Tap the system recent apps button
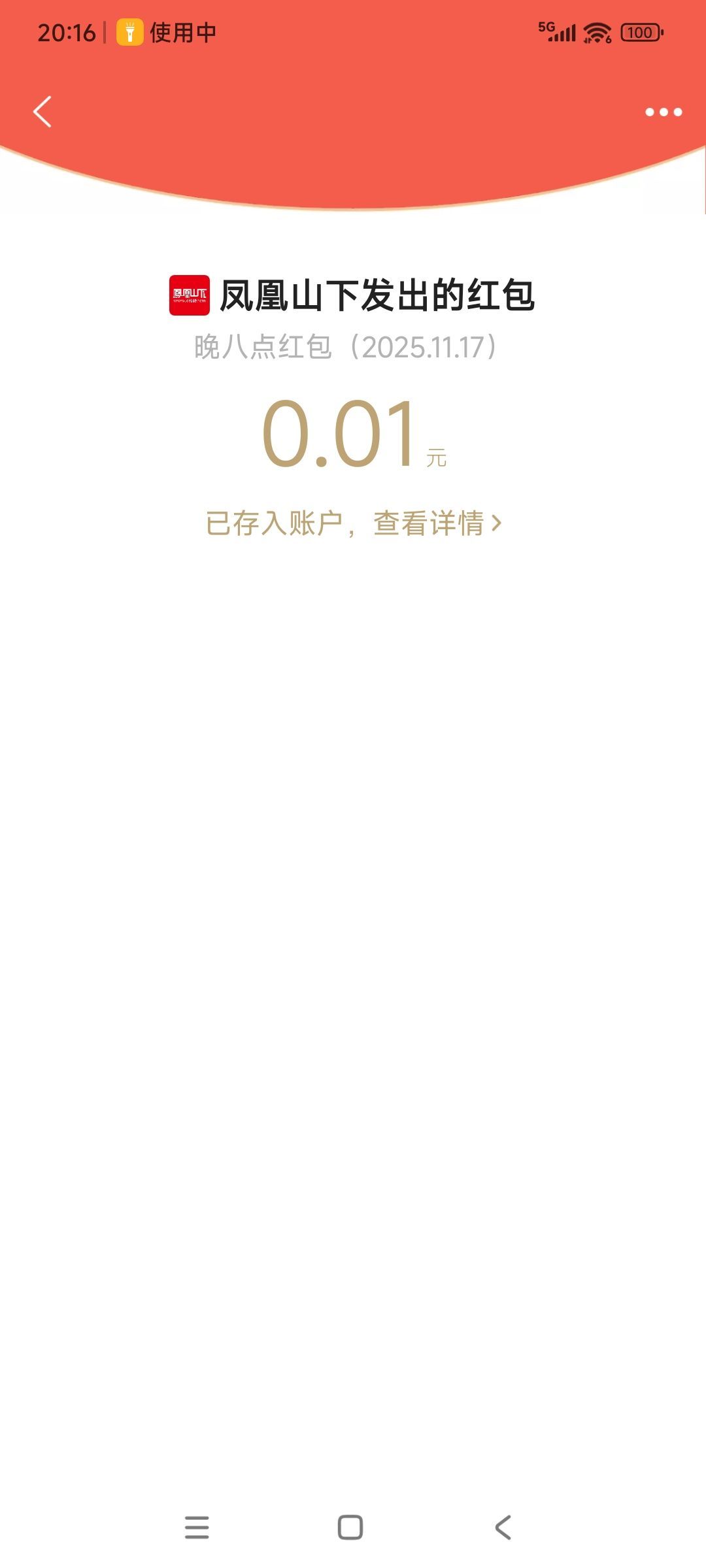The image size is (706, 1568). click(197, 1527)
